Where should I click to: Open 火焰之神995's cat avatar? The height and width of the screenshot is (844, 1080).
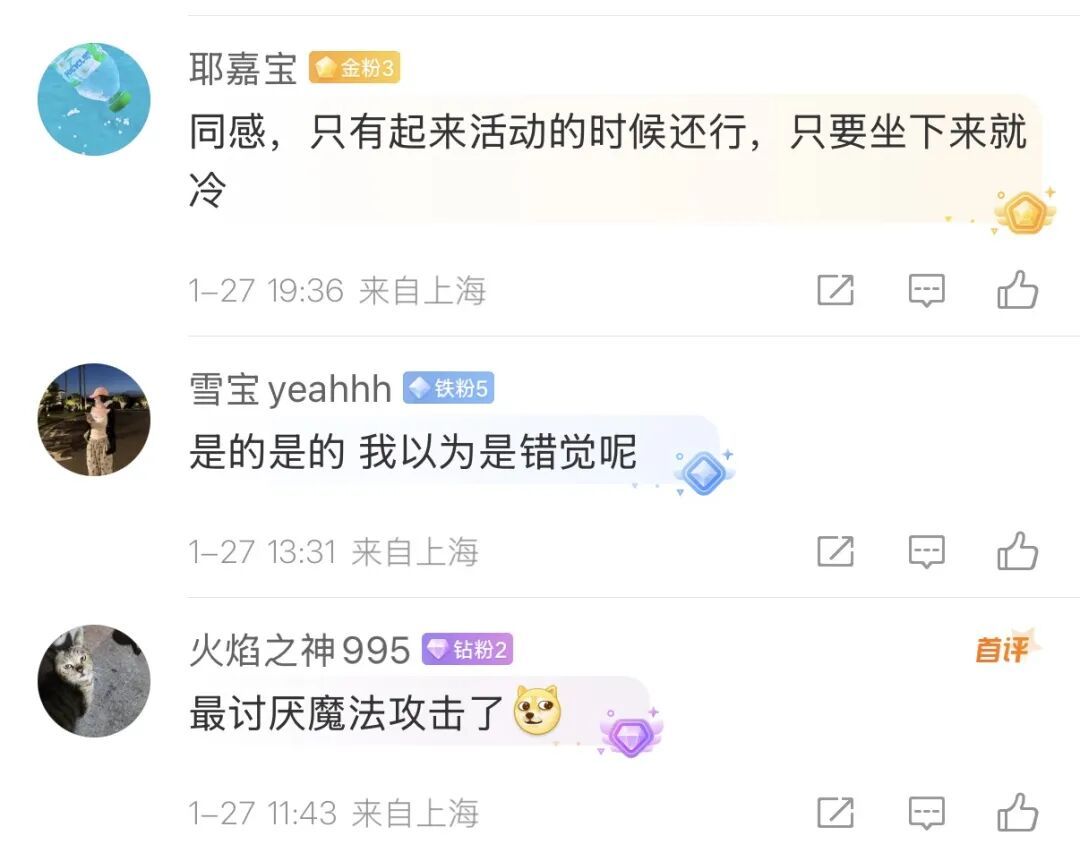pos(94,681)
